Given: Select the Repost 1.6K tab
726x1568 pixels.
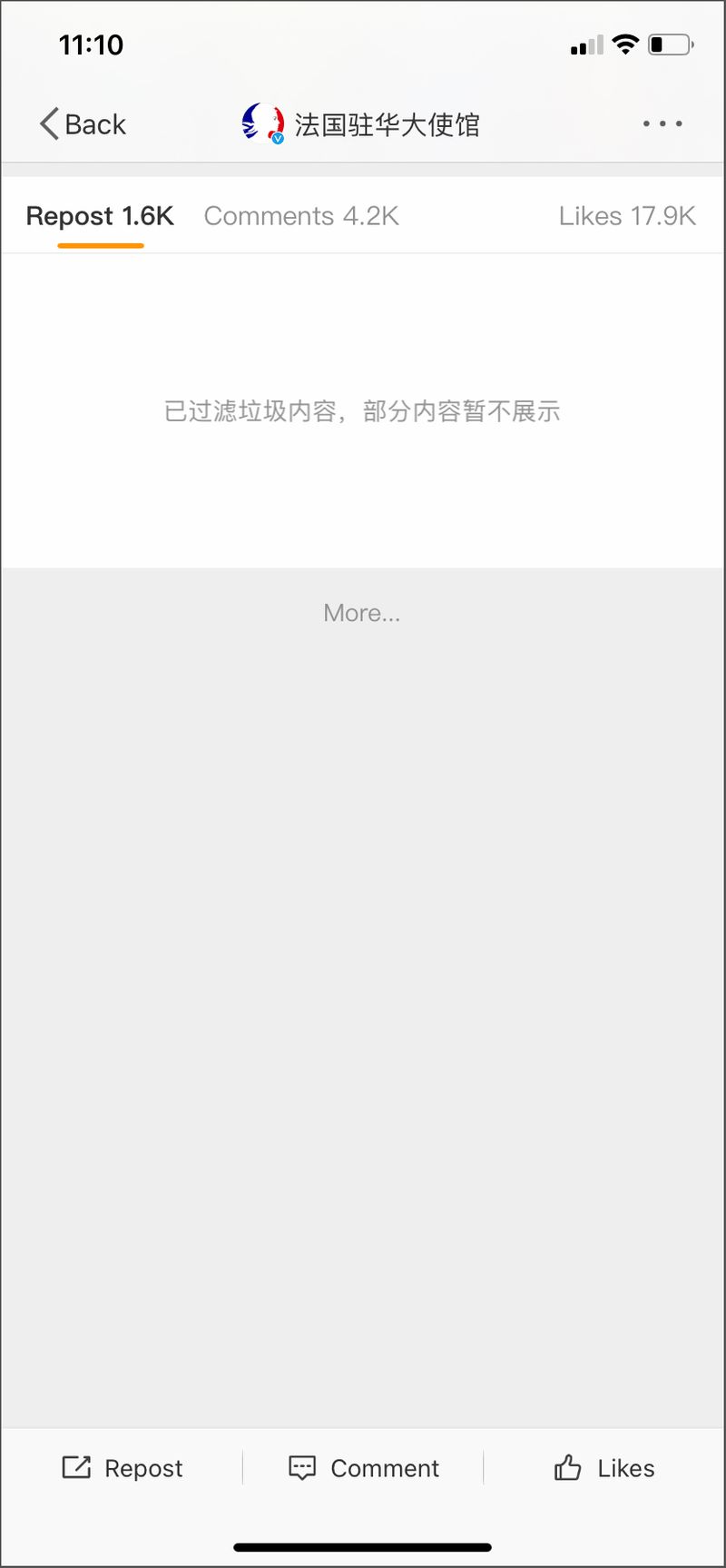Looking at the screenshot, I should point(100,216).
